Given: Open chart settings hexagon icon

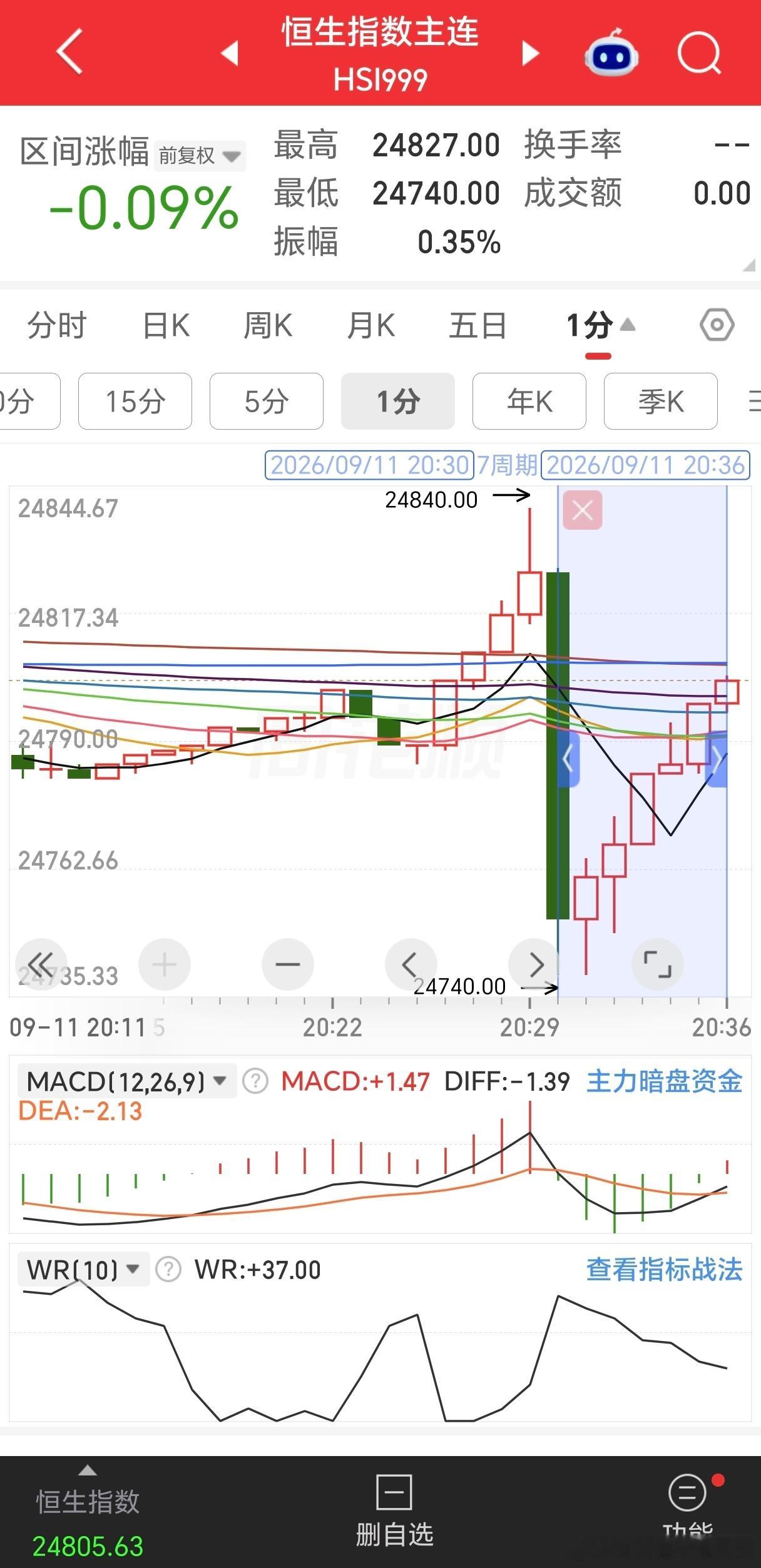Looking at the screenshot, I should click(x=717, y=325).
